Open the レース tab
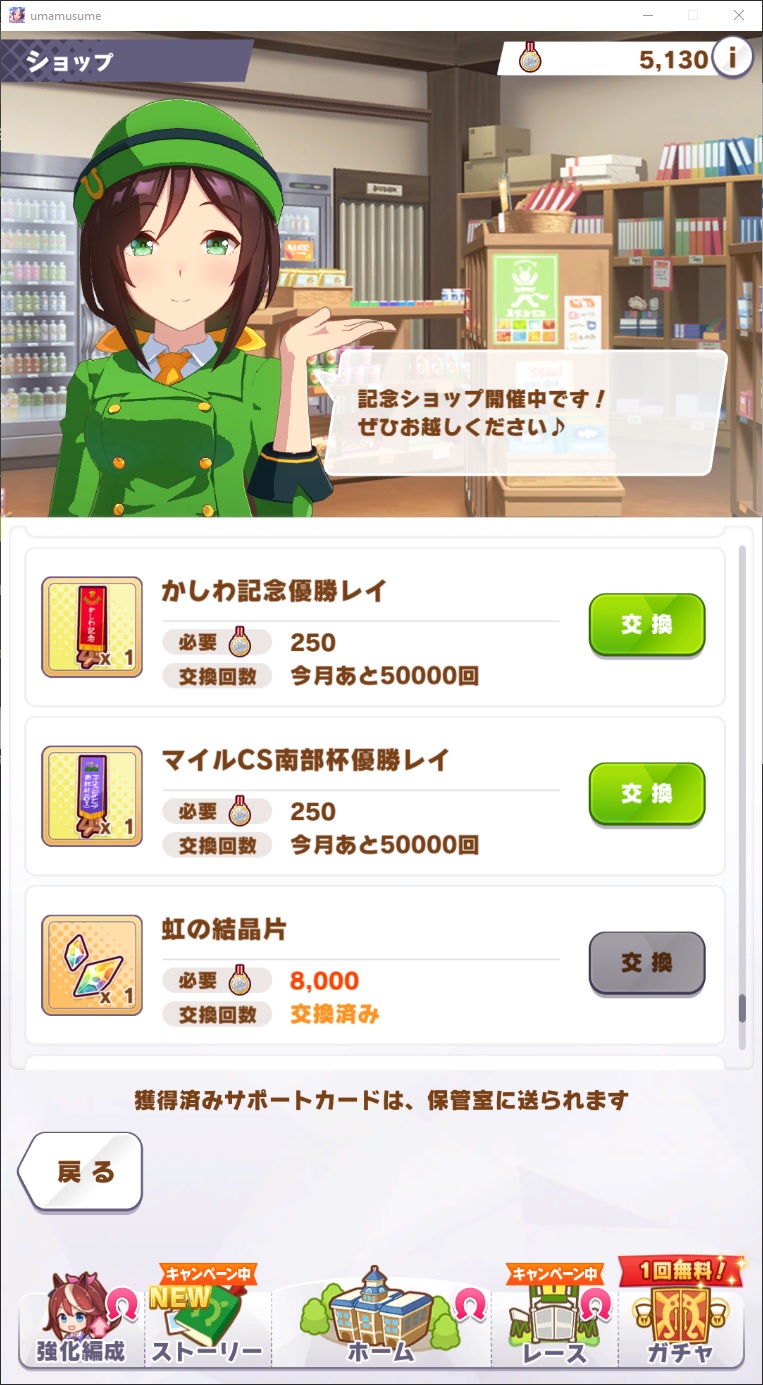The width and height of the screenshot is (763, 1385). 554,1320
